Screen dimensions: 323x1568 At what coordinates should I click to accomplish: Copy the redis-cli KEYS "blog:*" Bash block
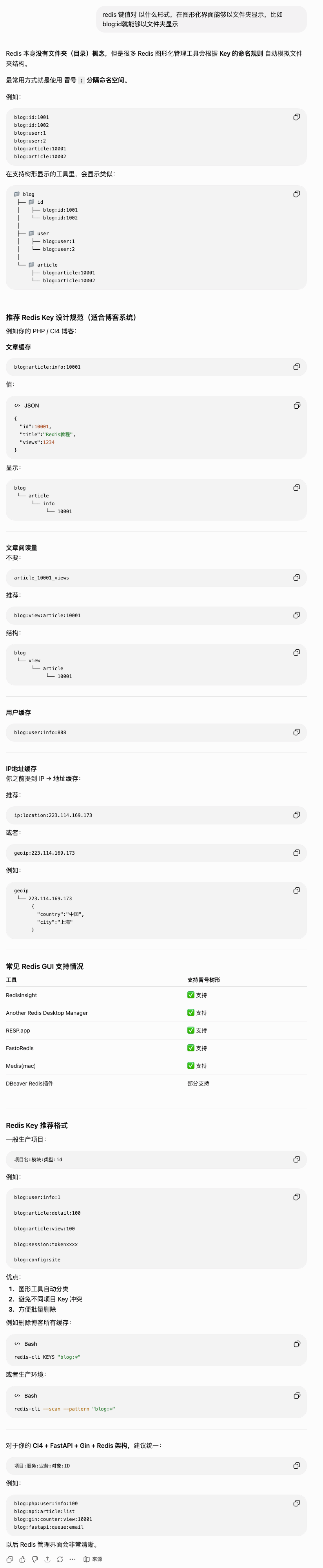click(x=297, y=1343)
